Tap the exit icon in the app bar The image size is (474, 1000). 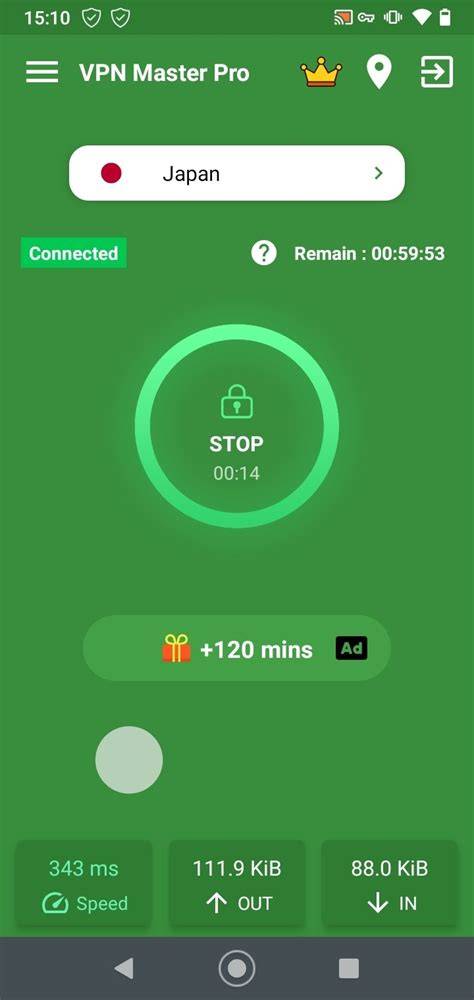tap(437, 72)
